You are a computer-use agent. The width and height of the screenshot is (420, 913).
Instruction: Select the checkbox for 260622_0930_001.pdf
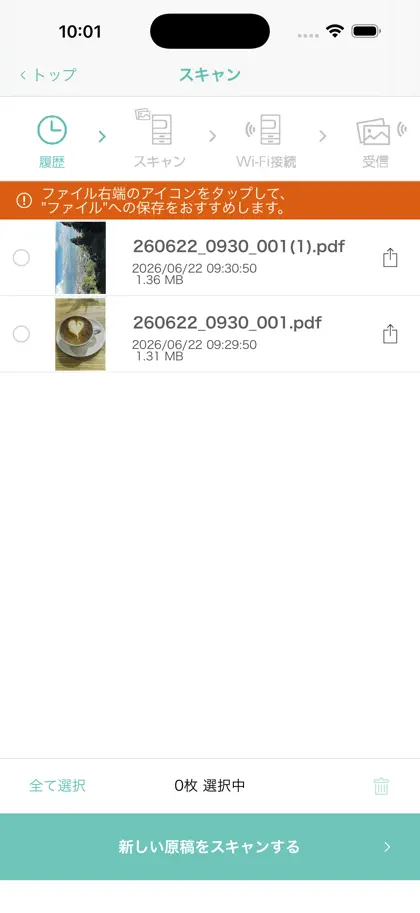[22, 334]
